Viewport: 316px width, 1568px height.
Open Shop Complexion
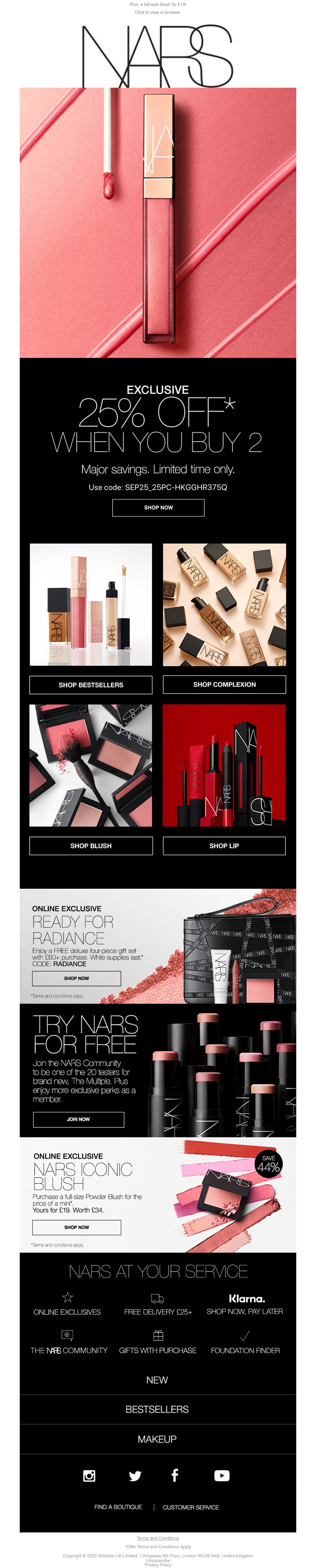224,684
